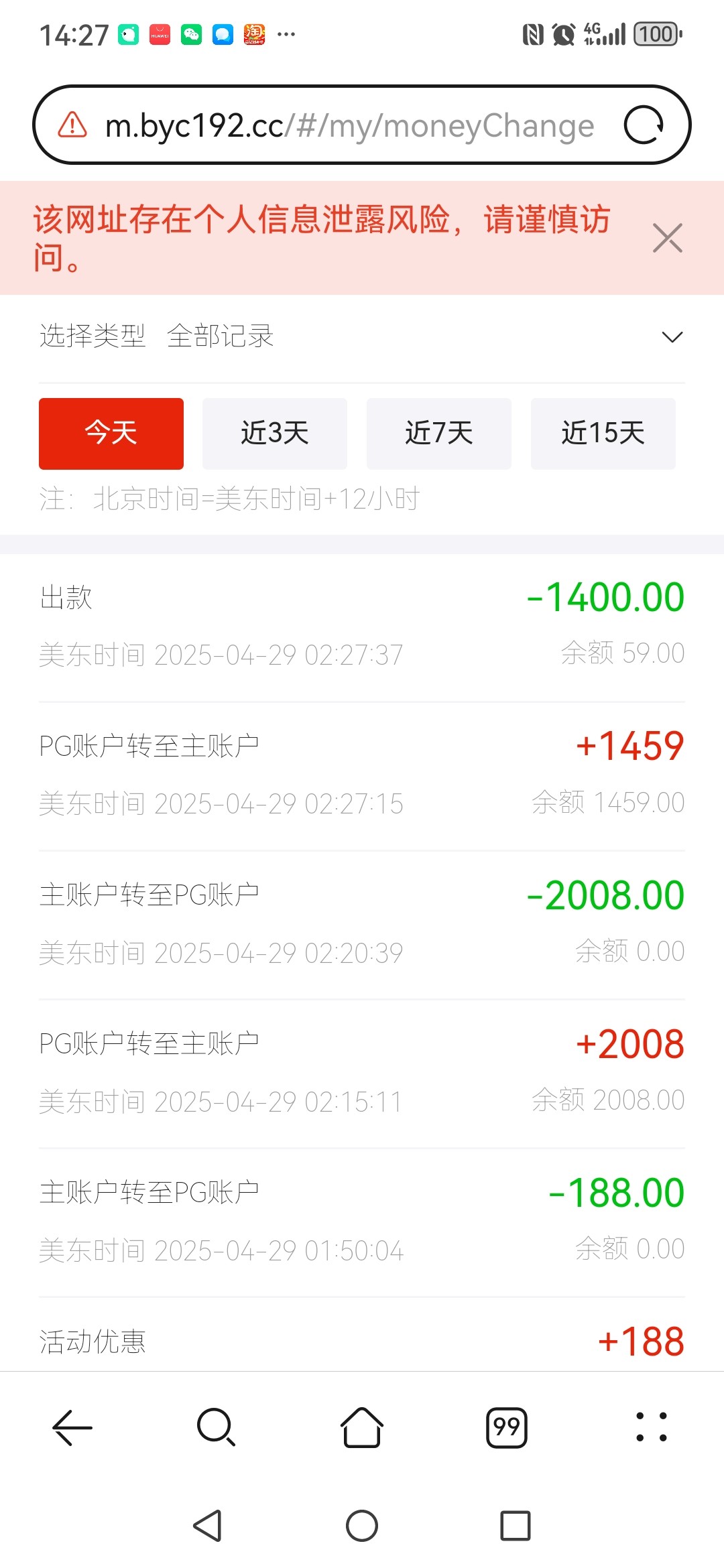This screenshot has height=1568, width=724.
Task: Open the browser search icon
Action: (217, 1427)
